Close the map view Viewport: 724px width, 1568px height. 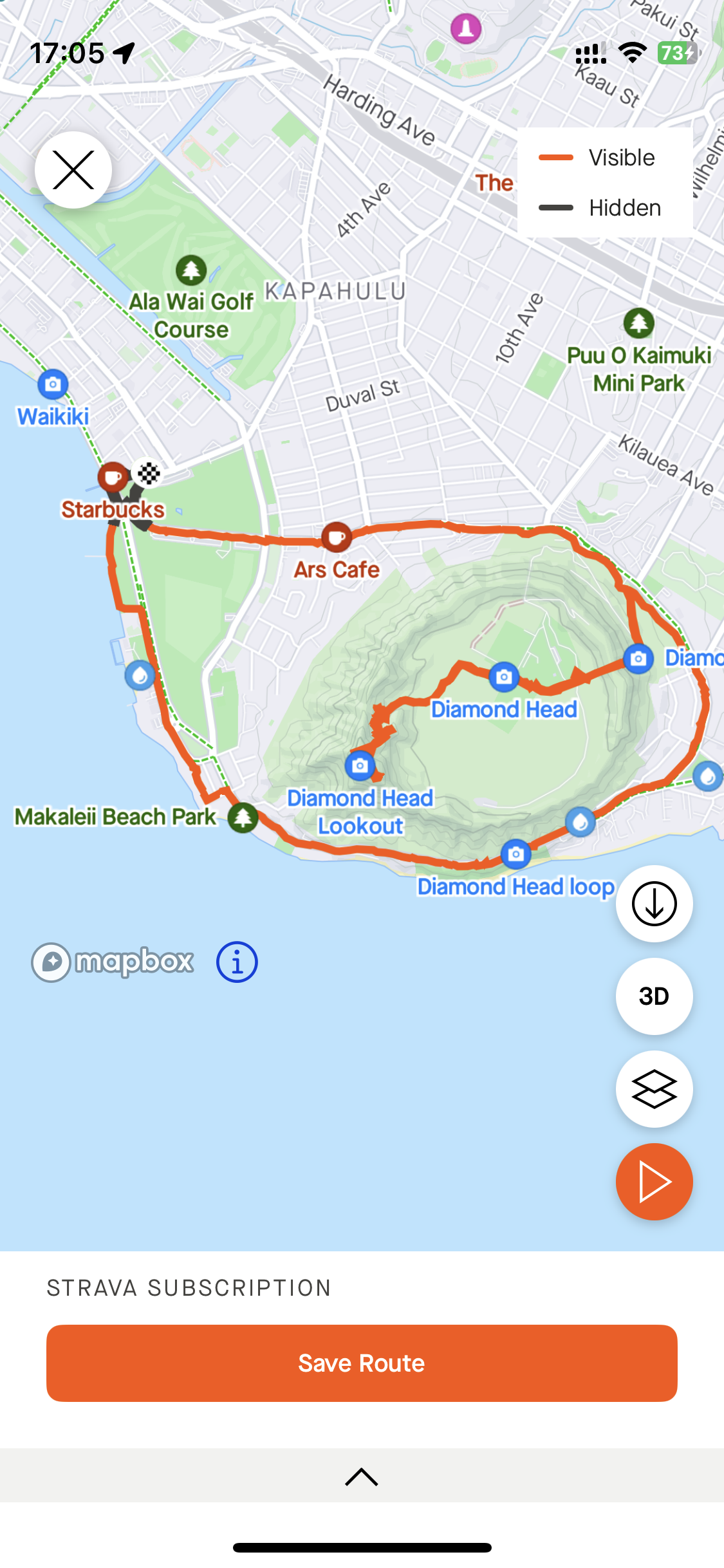73,170
